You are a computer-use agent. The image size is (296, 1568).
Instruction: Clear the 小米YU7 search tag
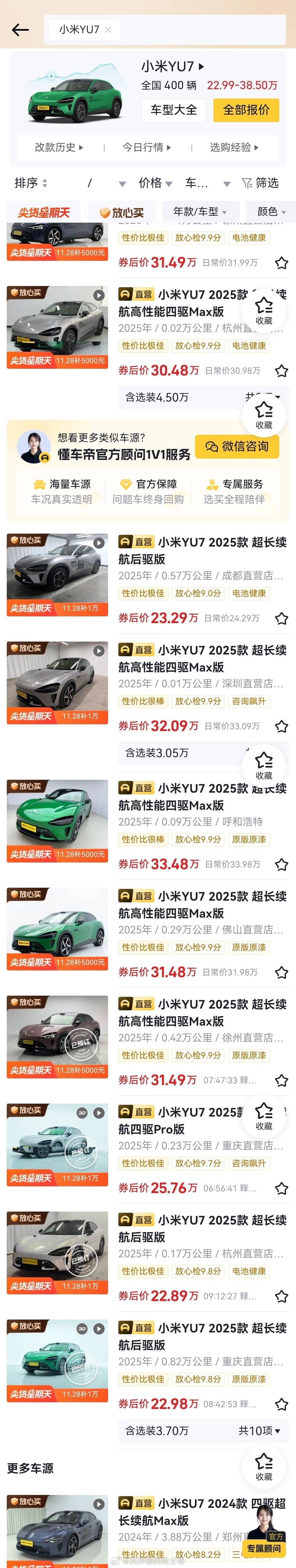(108, 30)
